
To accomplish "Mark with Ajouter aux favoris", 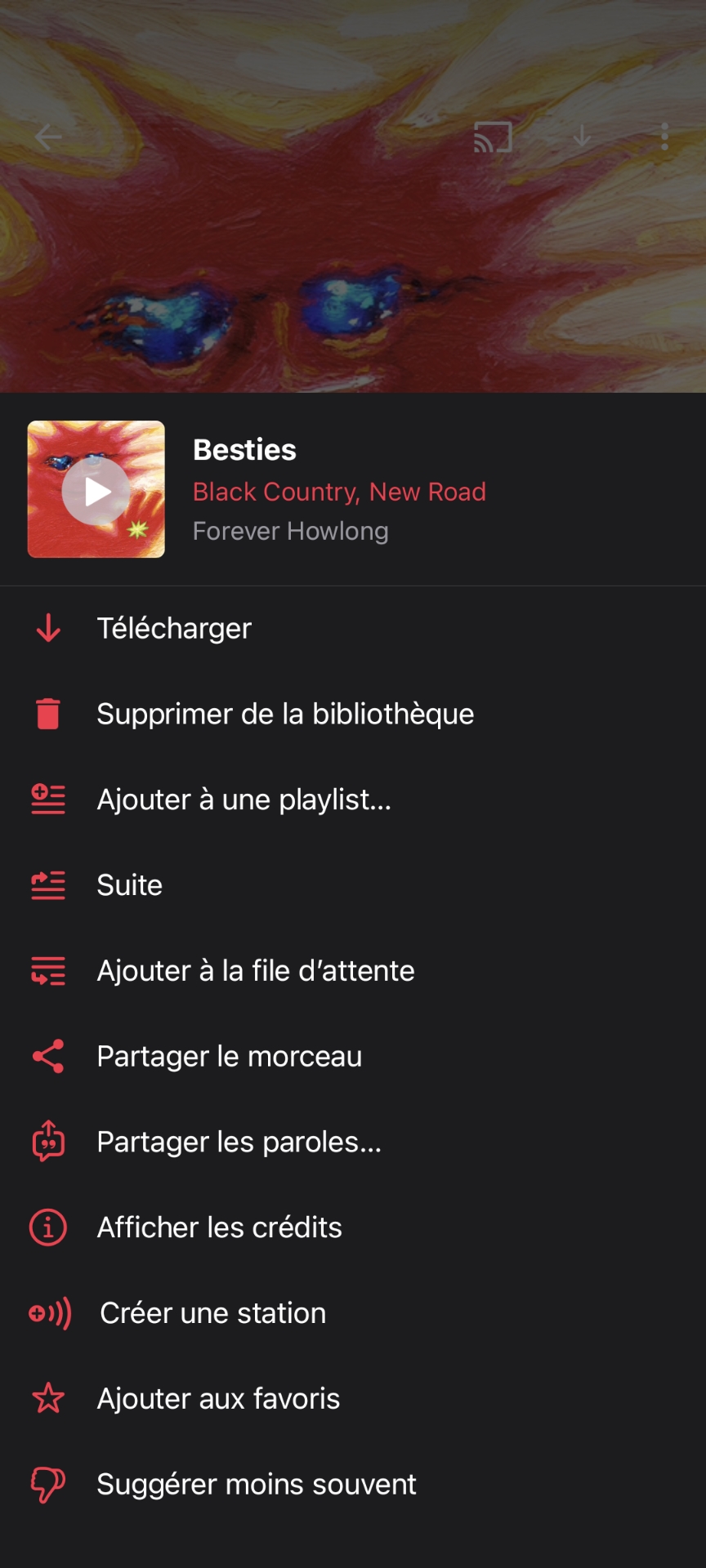I will (x=218, y=1399).
